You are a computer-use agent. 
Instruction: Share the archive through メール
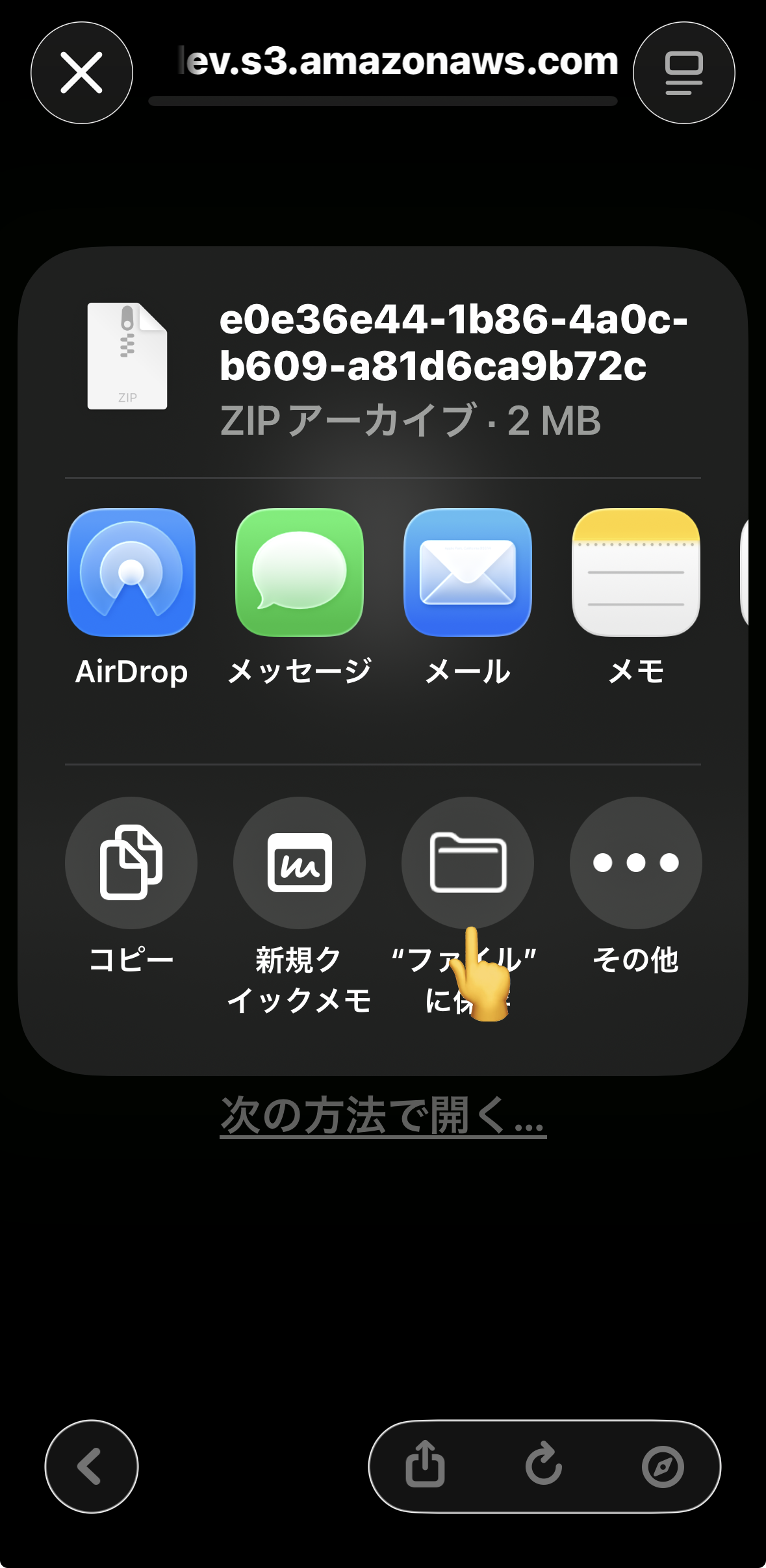(x=468, y=572)
